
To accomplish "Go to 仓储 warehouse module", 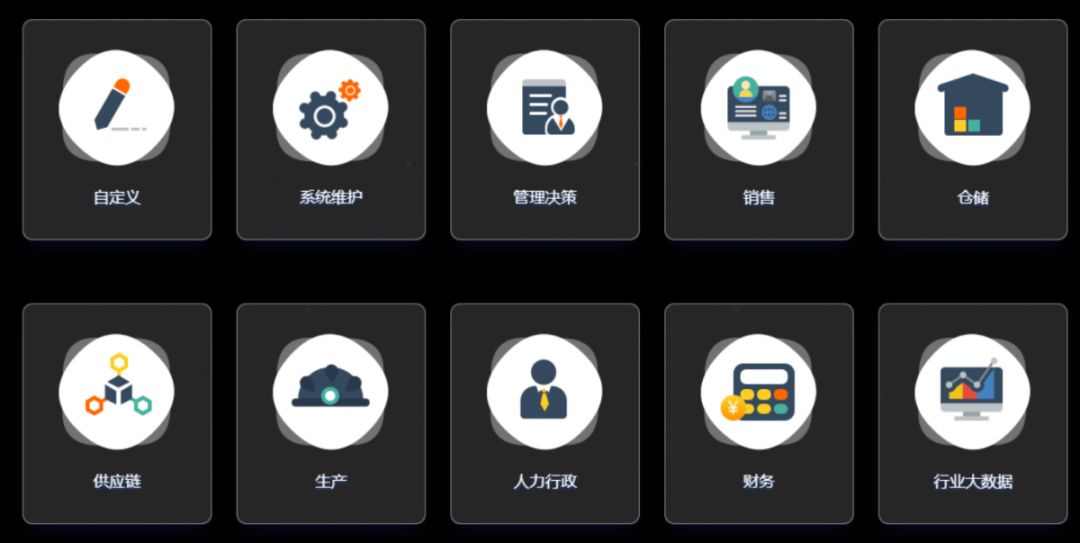I will coord(973,130).
